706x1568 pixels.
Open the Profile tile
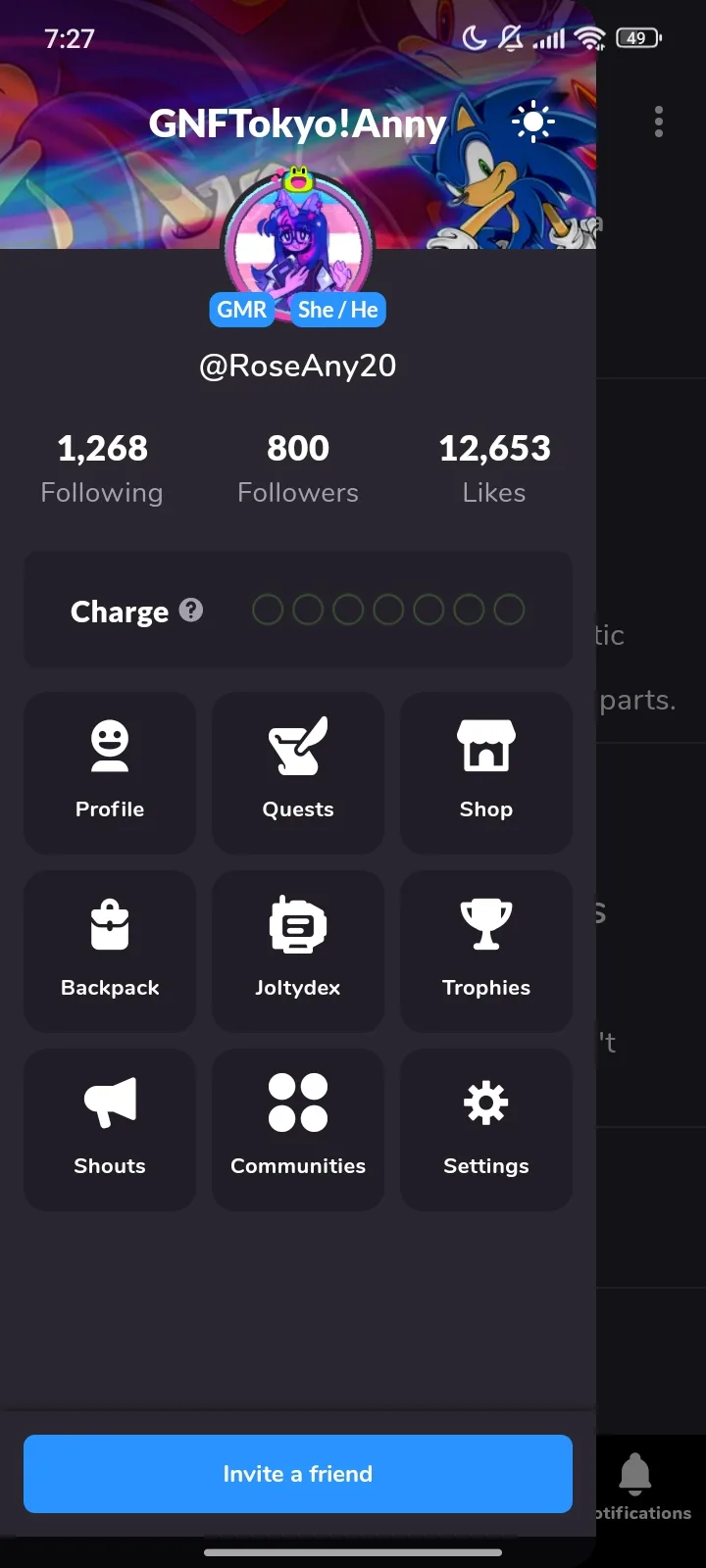pos(110,772)
